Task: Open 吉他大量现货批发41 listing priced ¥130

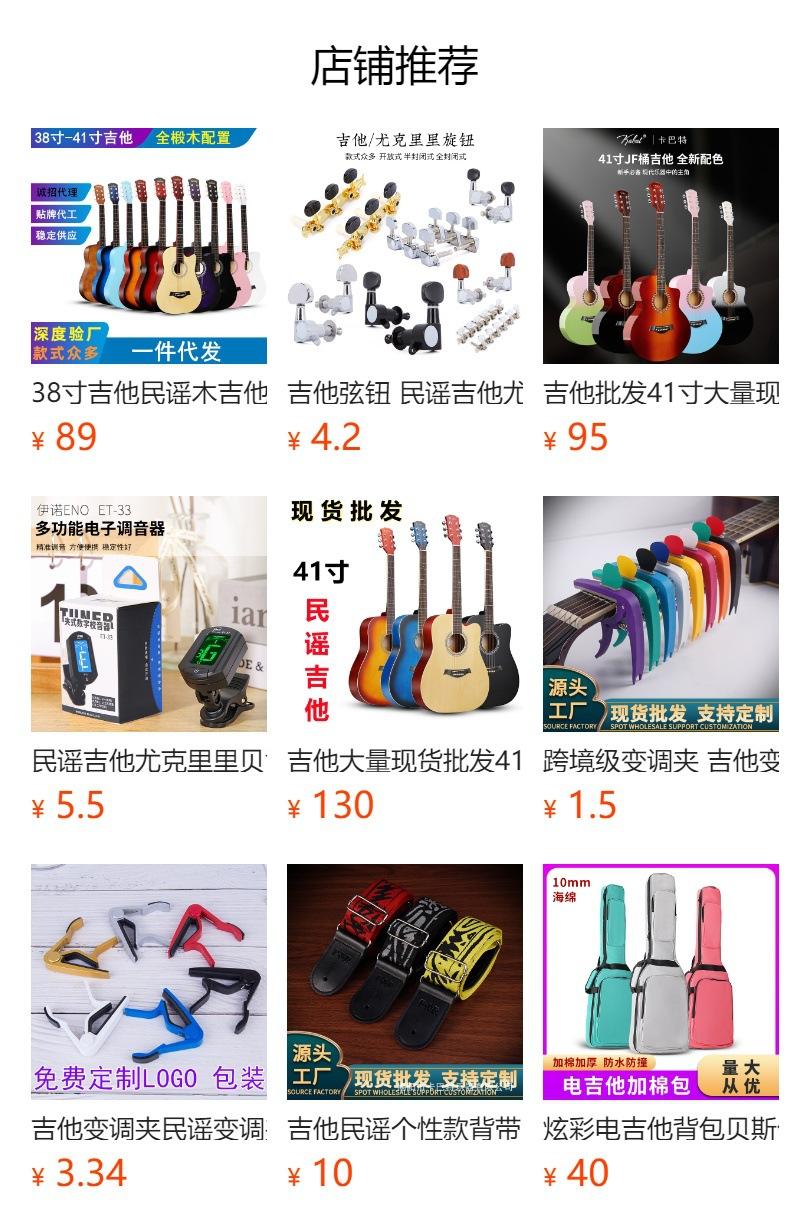Action: point(405,614)
